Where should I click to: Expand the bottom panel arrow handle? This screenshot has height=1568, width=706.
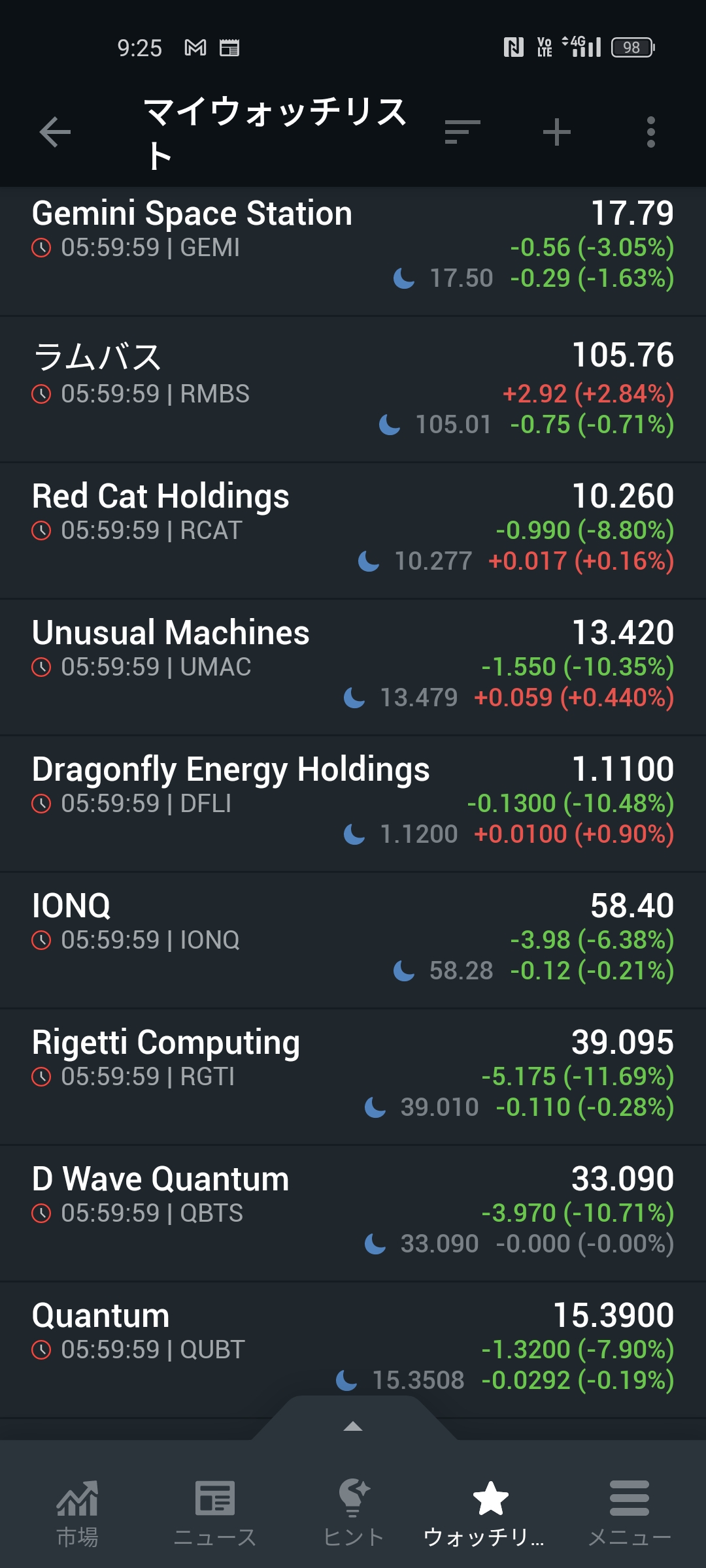pos(353,1426)
